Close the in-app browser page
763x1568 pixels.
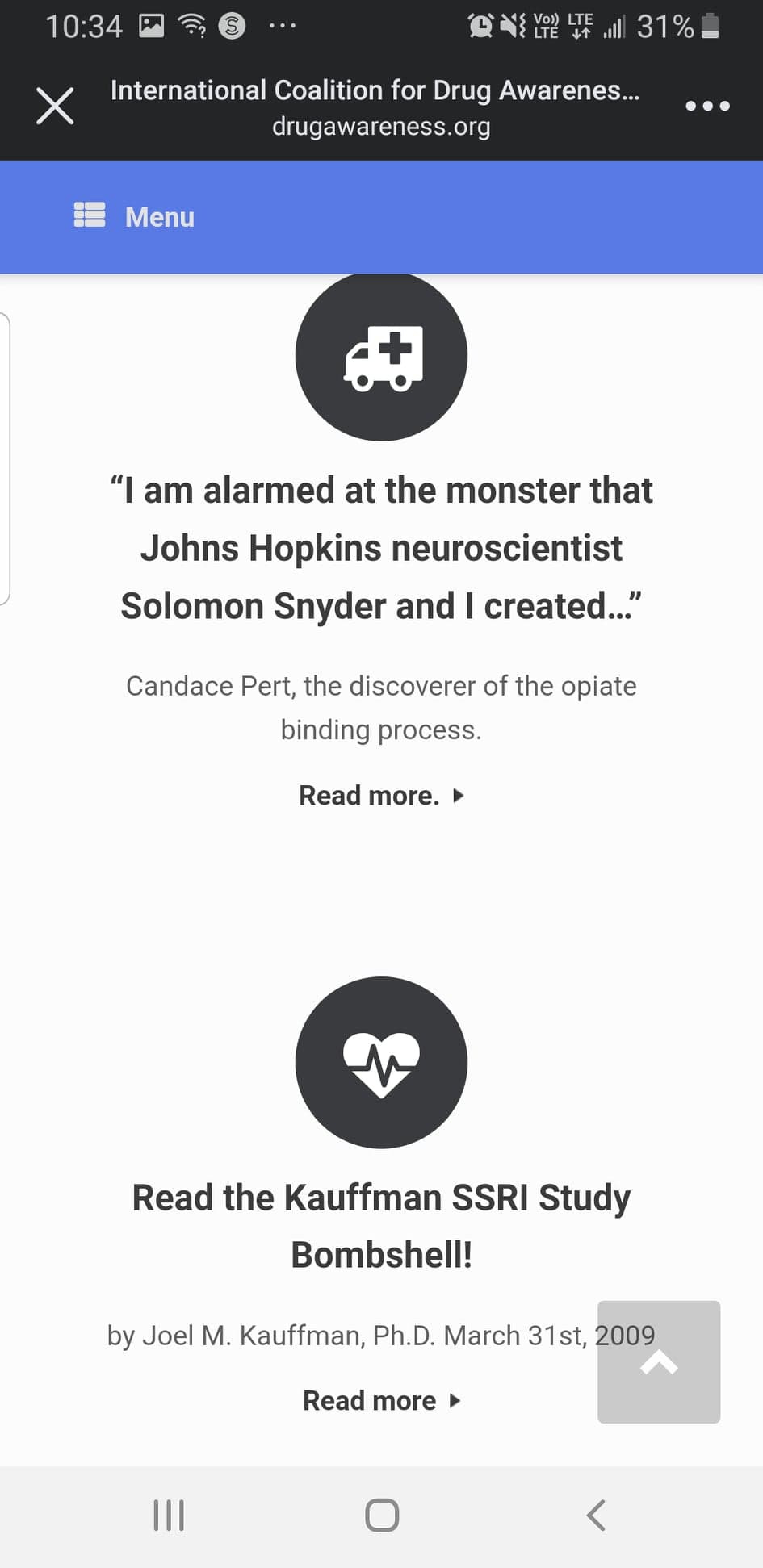(x=55, y=106)
